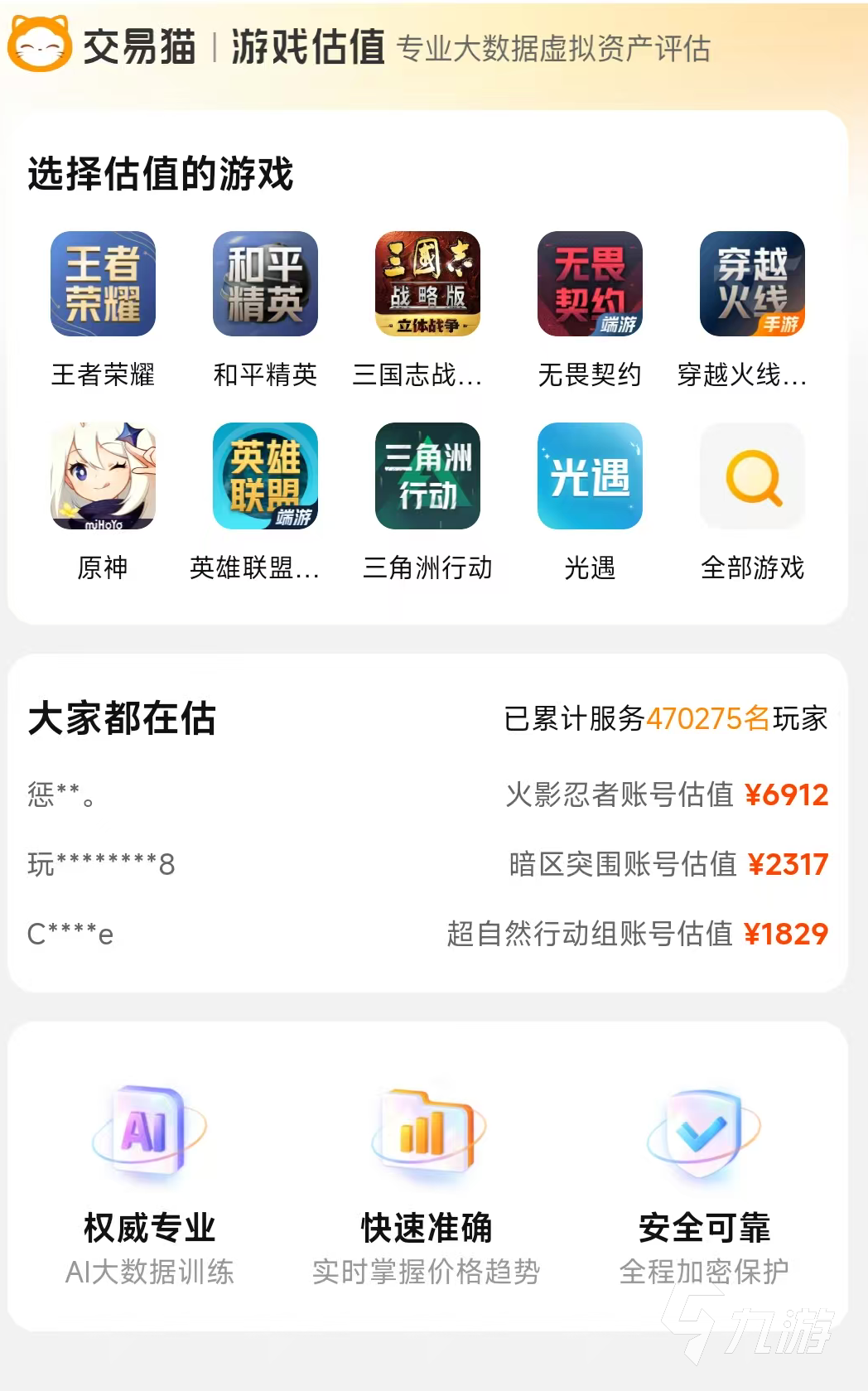Open the 三角洲行动 game icon

click(427, 478)
